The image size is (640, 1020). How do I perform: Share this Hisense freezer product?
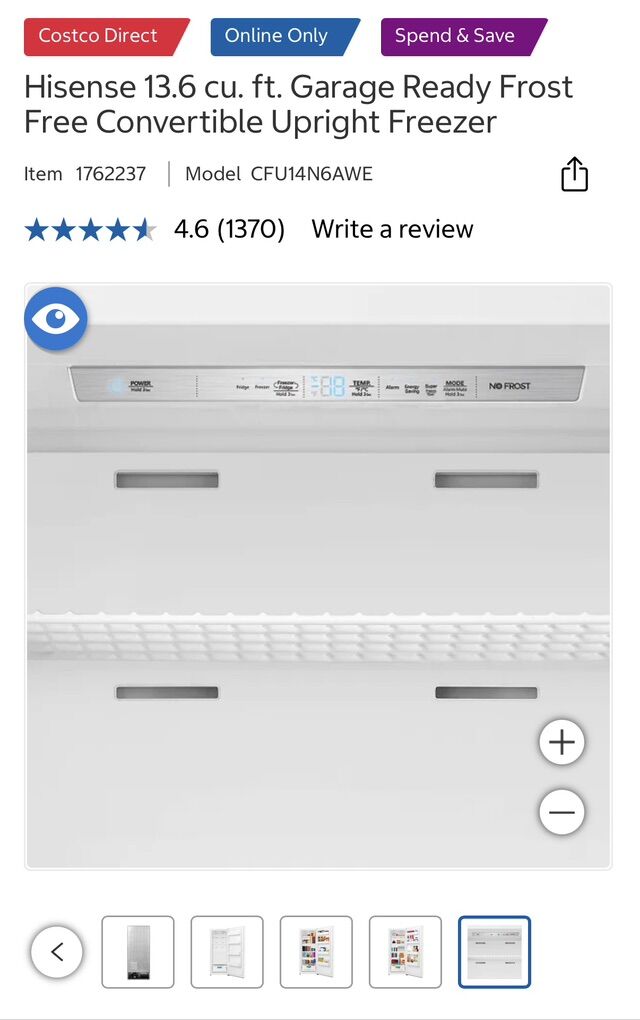pyautogui.click(x=574, y=174)
